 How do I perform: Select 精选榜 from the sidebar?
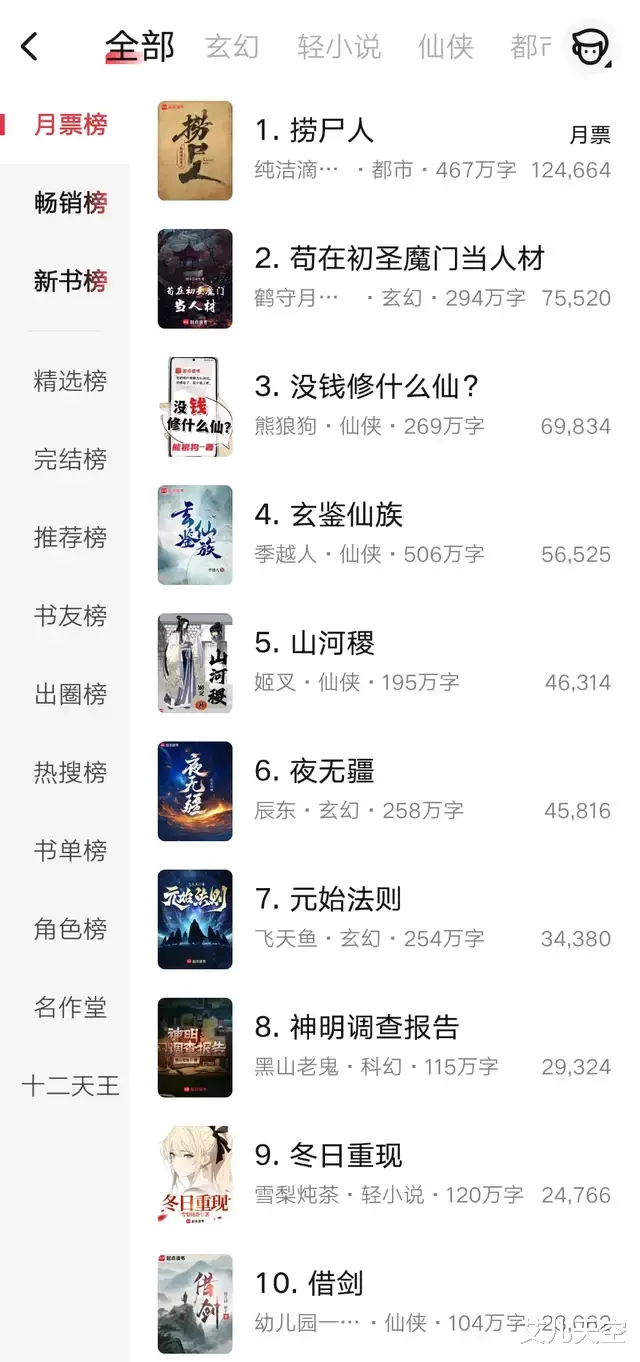click(x=70, y=381)
